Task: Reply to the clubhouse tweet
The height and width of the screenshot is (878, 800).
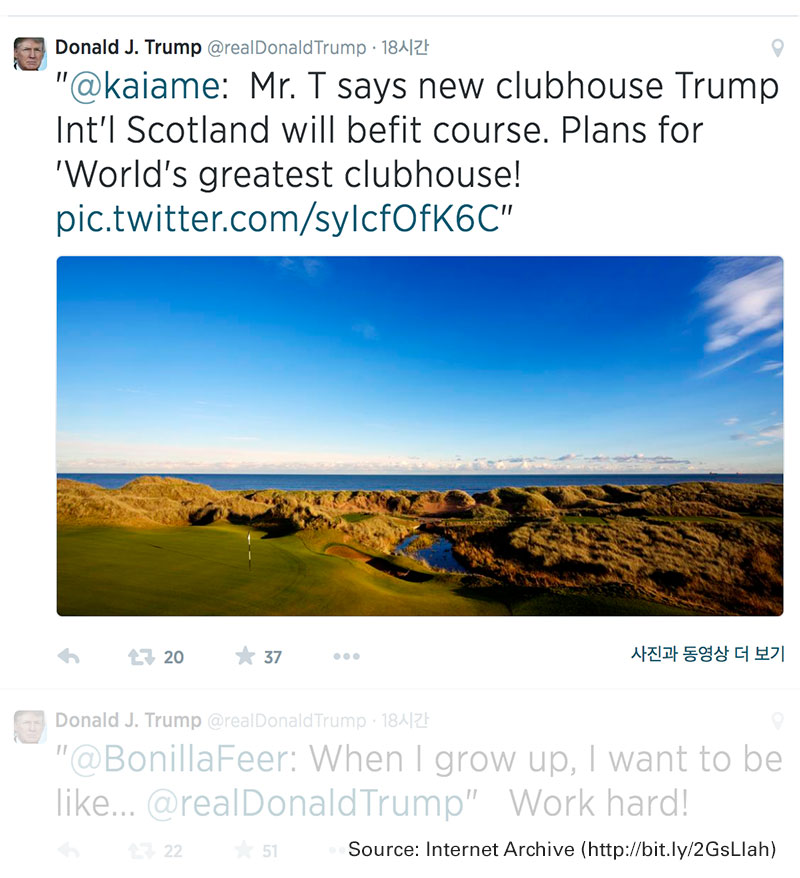Action: click(x=67, y=656)
